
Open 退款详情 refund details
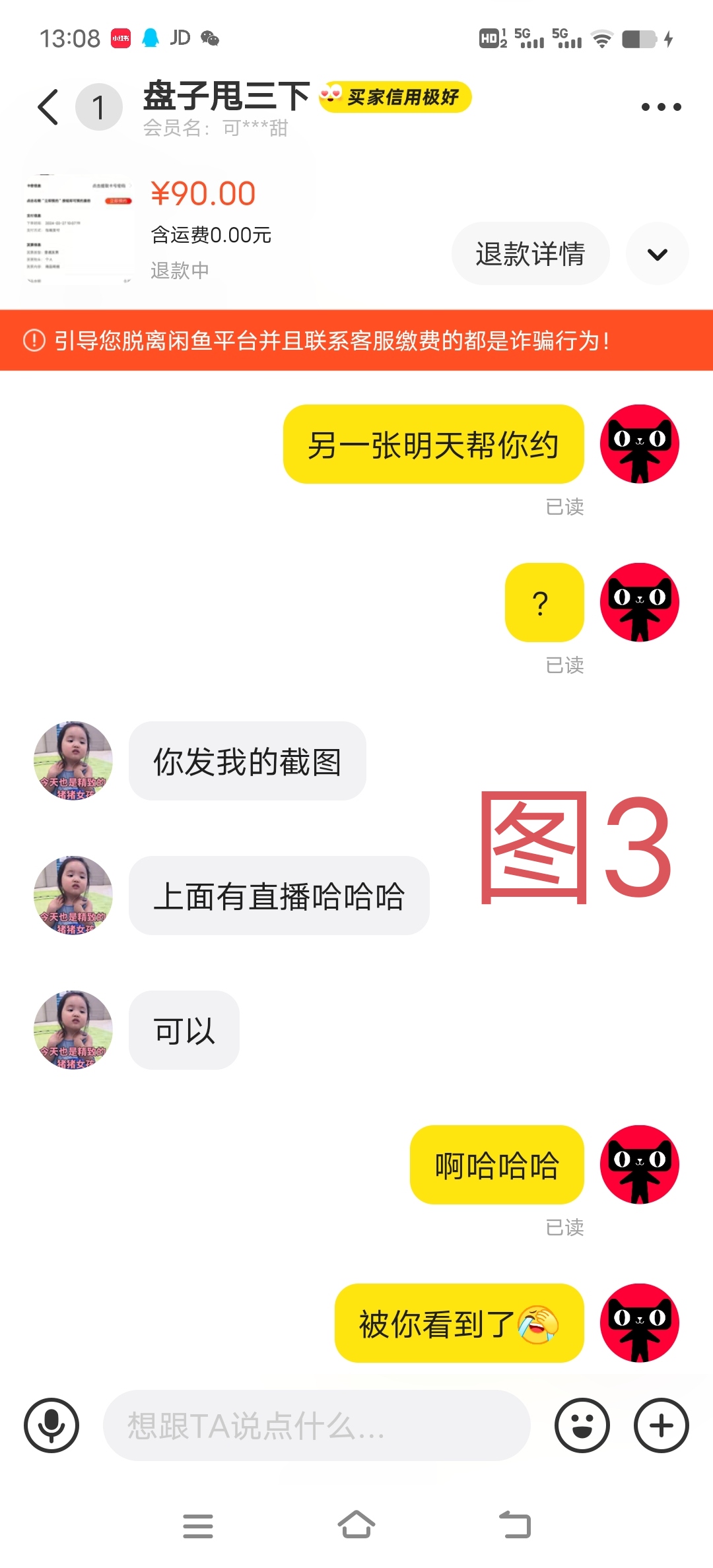(x=530, y=254)
